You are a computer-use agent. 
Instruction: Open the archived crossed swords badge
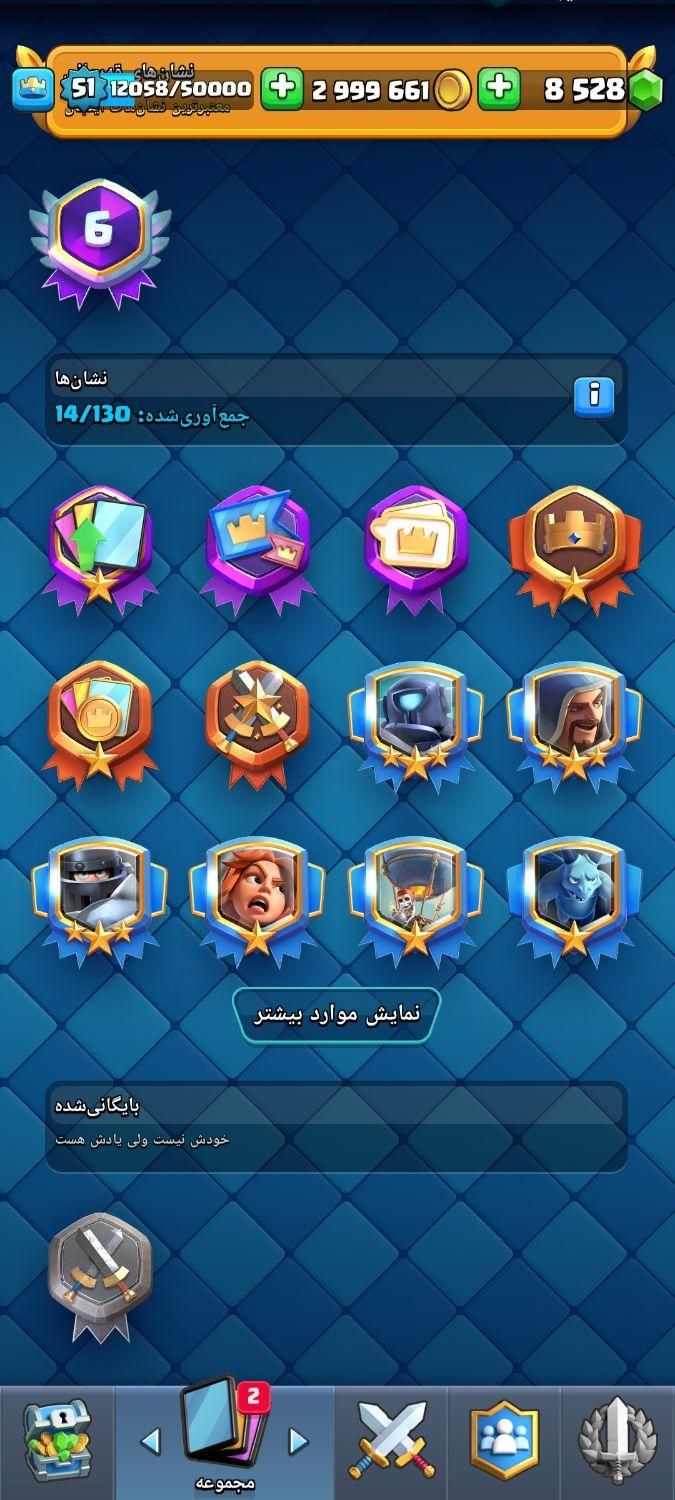pyautogui.click(x=100, y=1270)
